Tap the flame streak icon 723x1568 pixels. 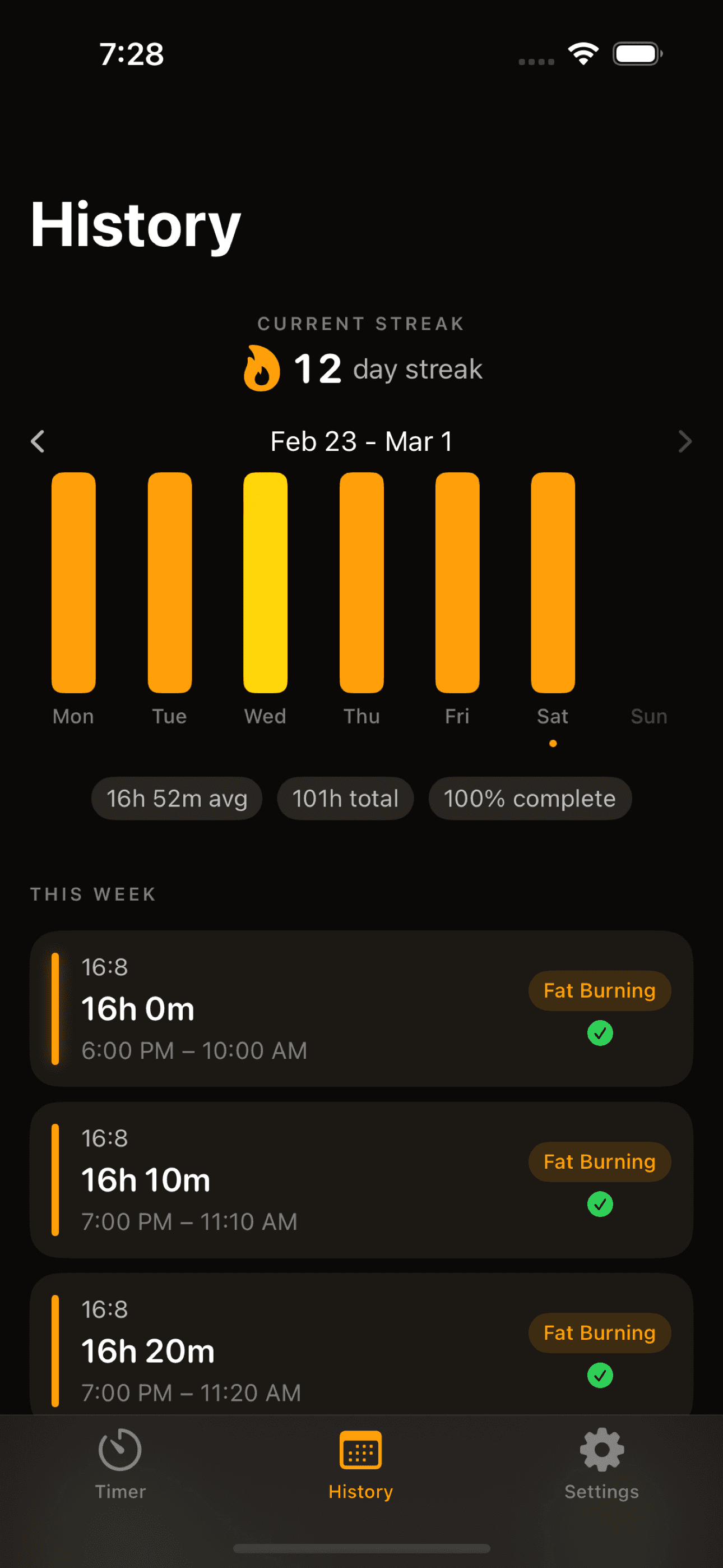261,368
